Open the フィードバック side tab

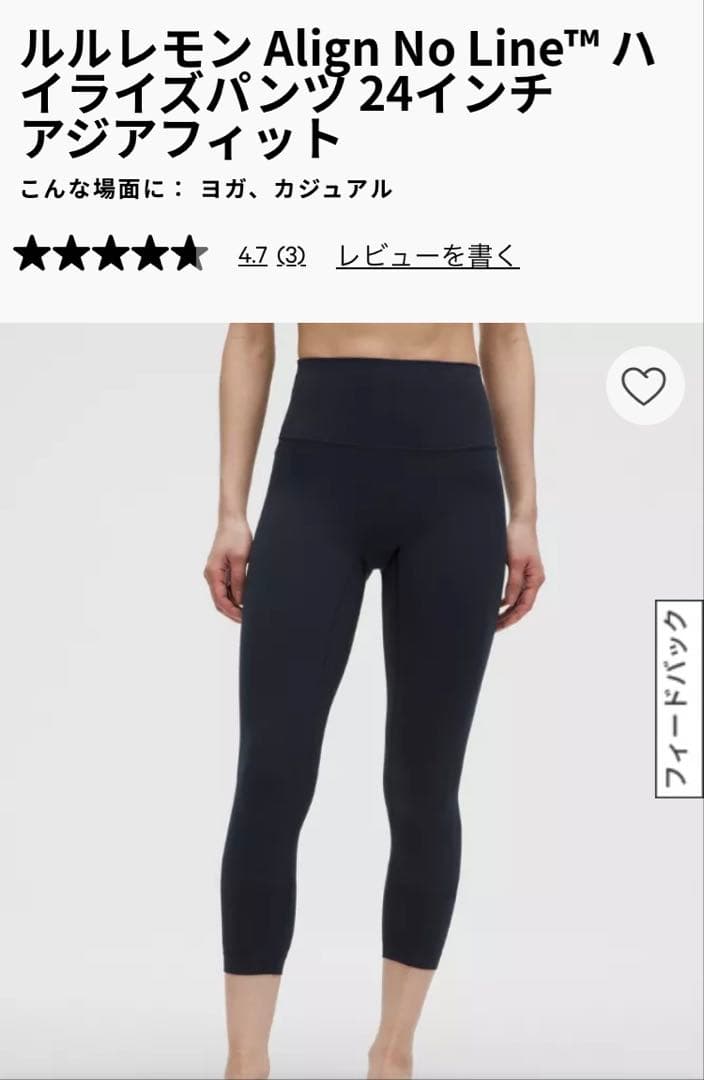(679, 698)
